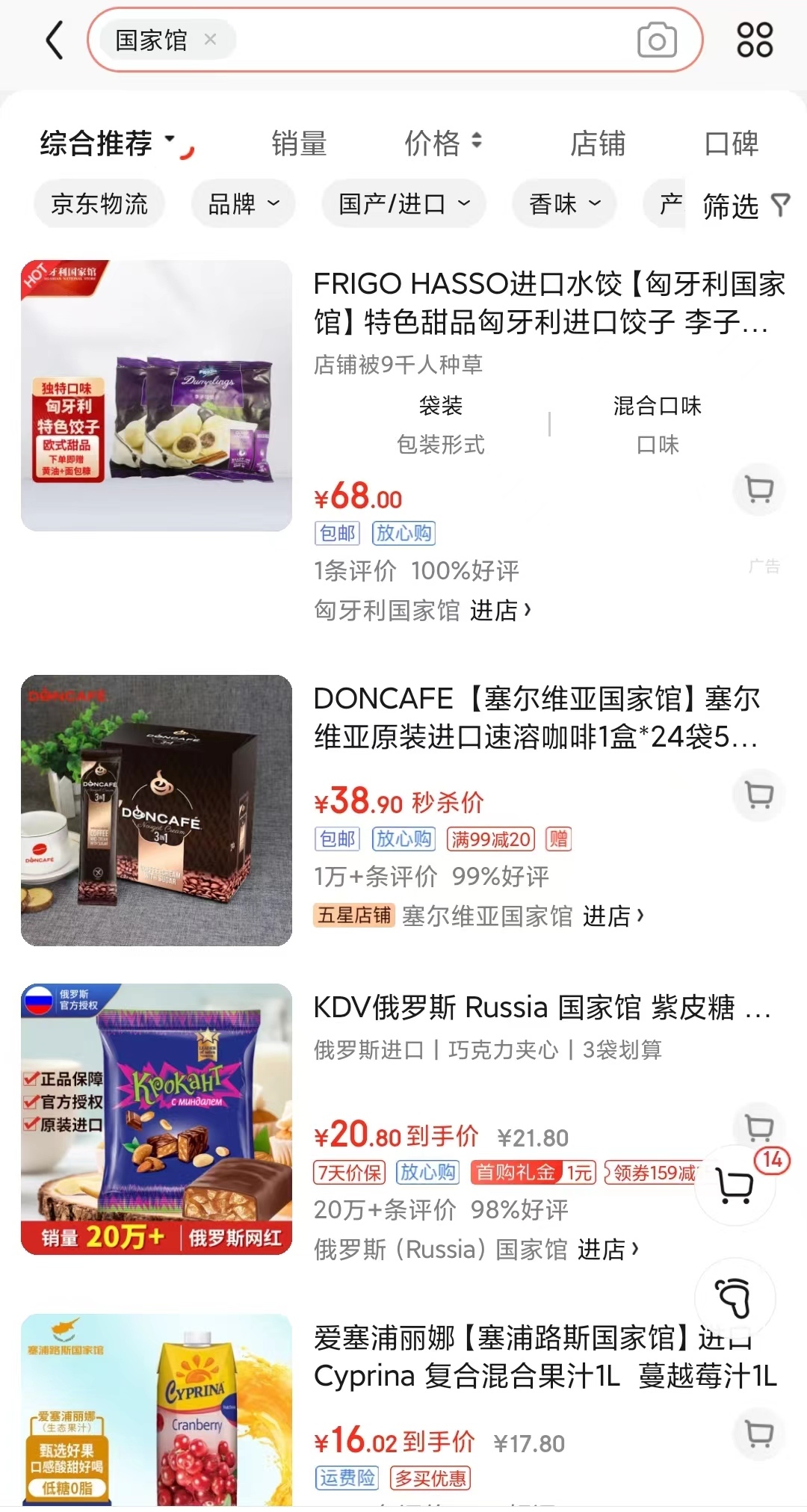Open the 筛选 filter panel

745,206
